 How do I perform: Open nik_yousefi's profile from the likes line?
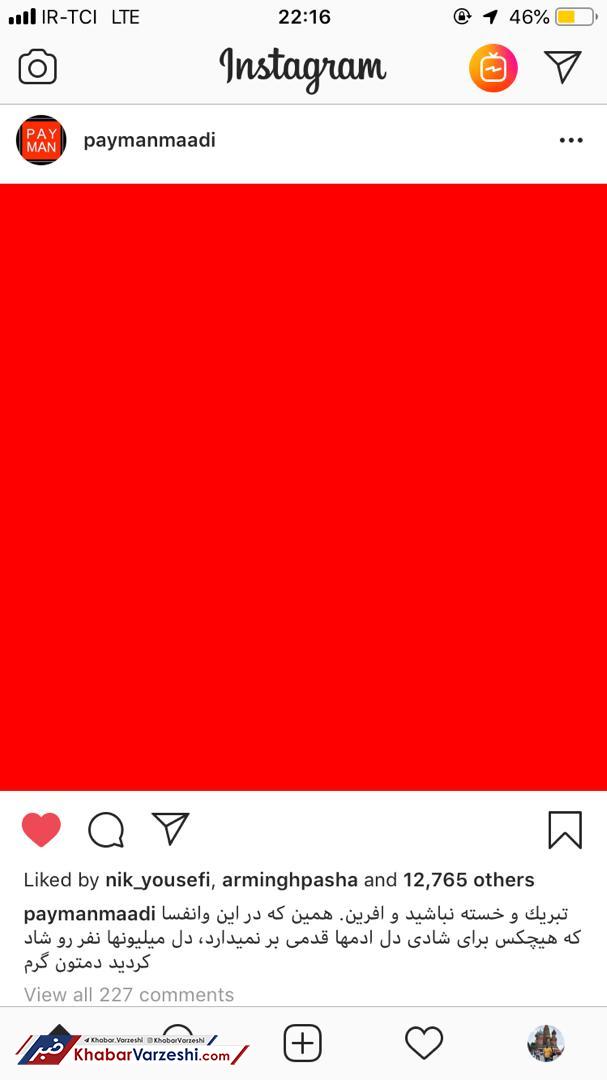[157, 880]
